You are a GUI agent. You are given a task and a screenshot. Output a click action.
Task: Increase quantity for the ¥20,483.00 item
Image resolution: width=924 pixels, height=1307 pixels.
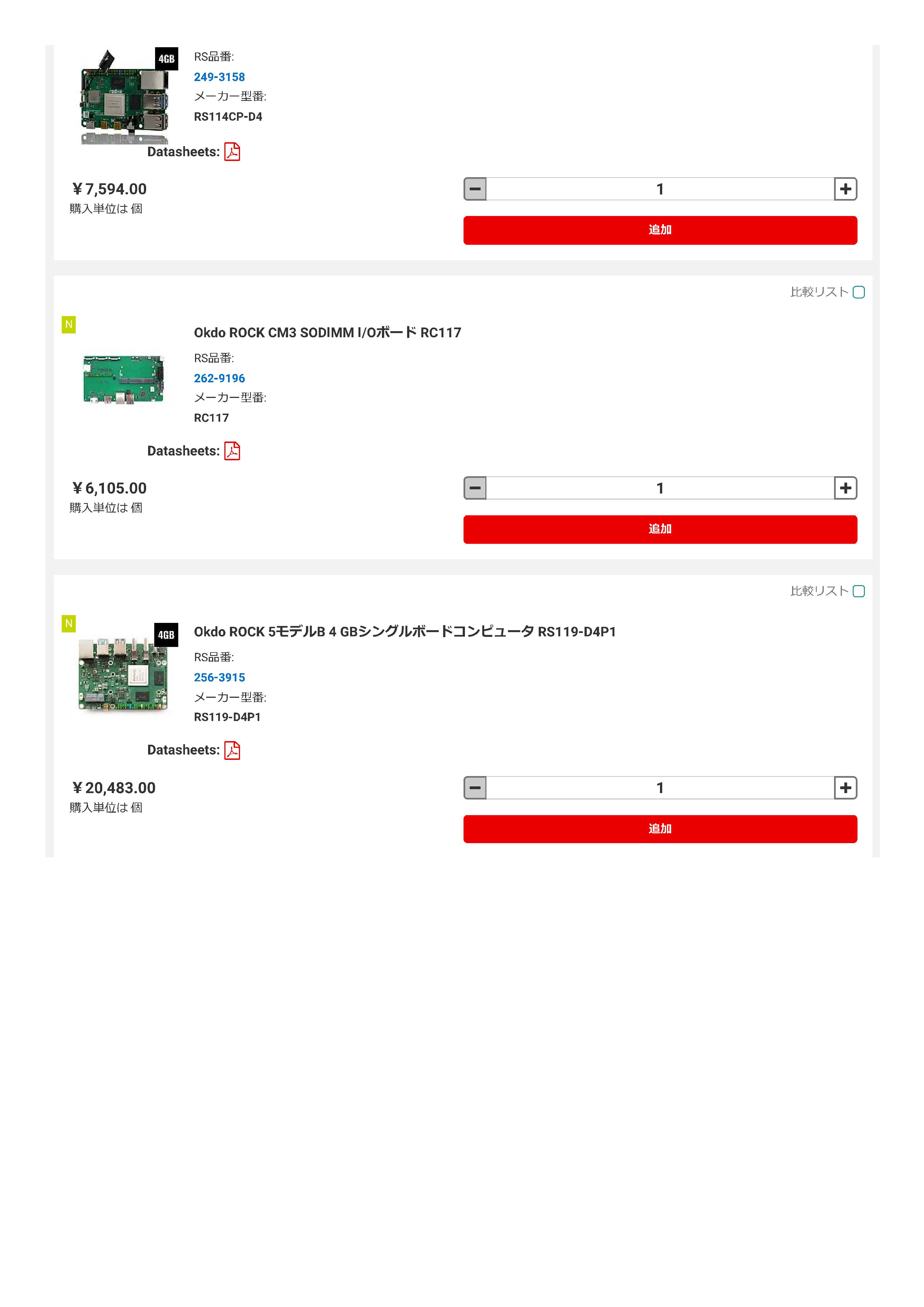tap(845, 788)
